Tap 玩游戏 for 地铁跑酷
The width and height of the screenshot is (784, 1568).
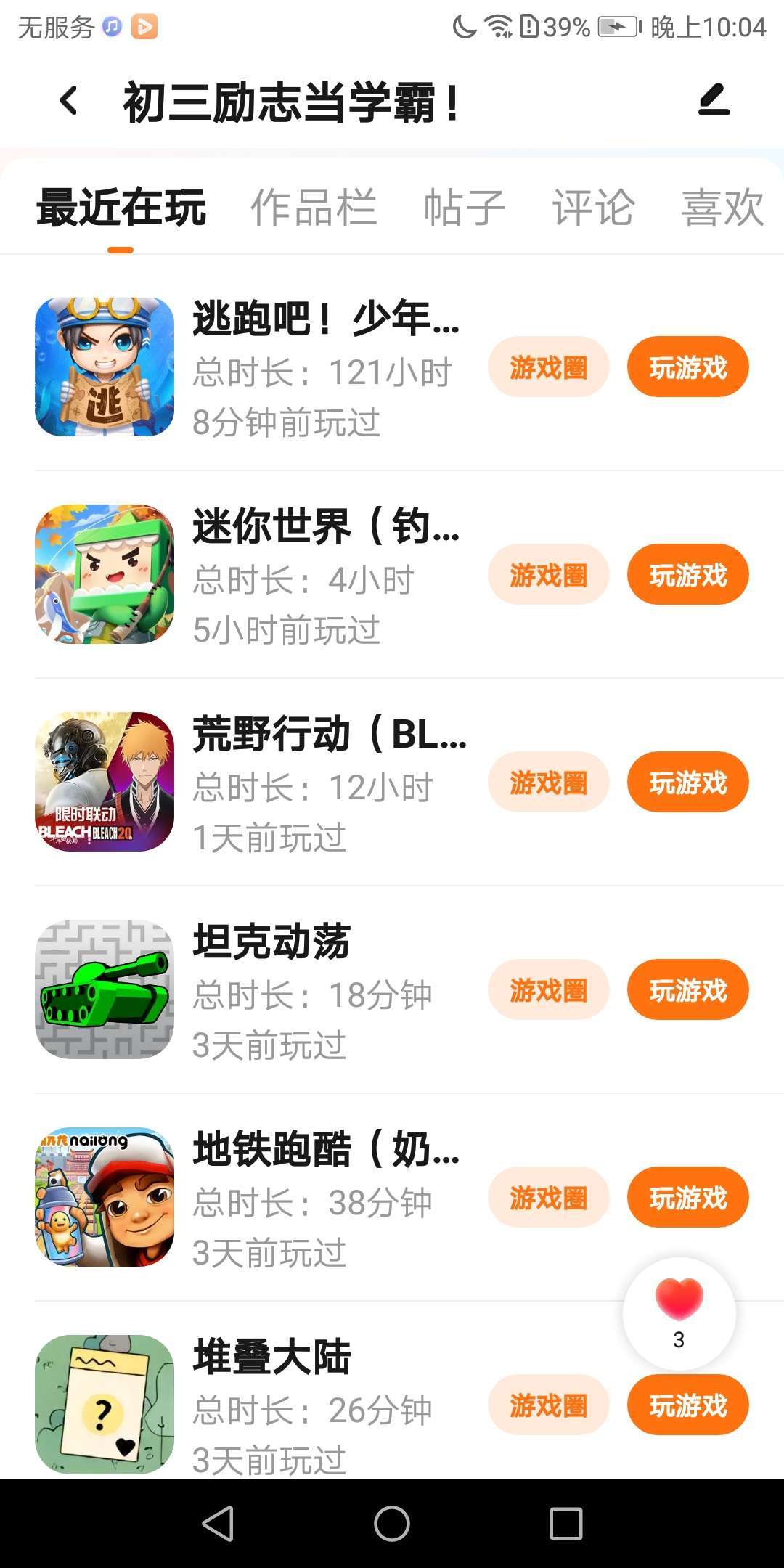pyautogui.click(x=687, y=1198)
